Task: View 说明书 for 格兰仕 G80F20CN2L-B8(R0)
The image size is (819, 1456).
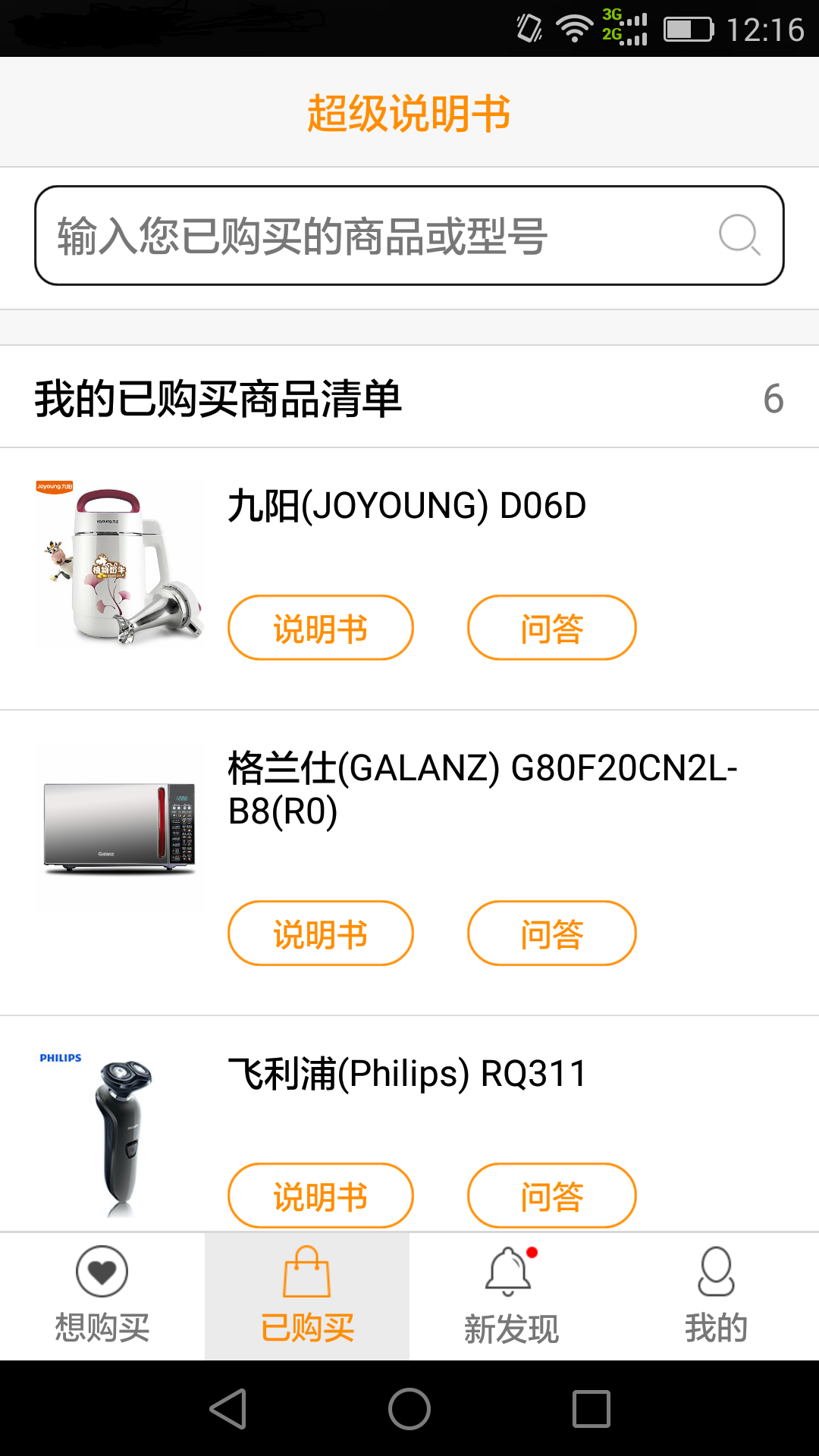Action: tap(320, 934)
